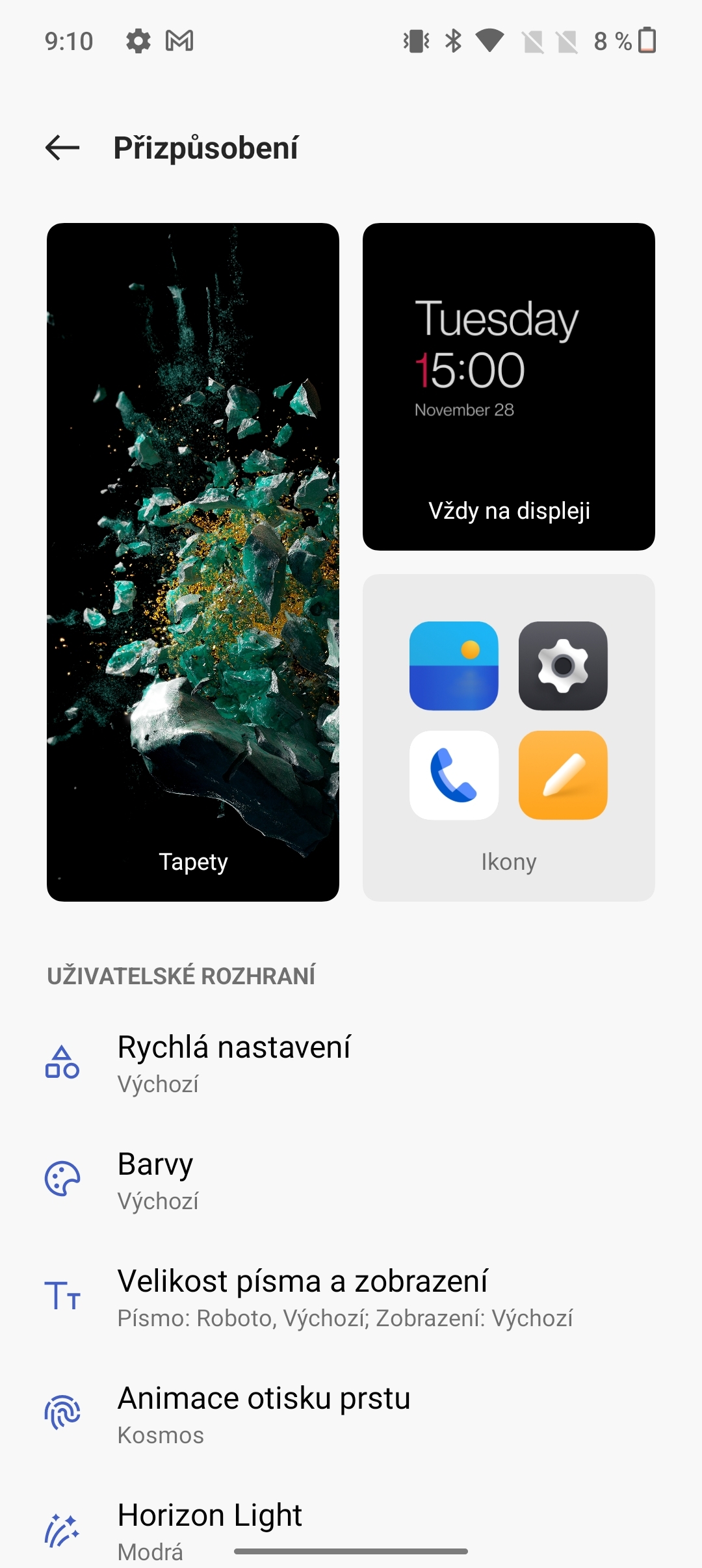Image resolution: width=702 pixels, height=1568 pixels.
Task: Open Vždy na displeji settings card
Action: coord(508,387)
